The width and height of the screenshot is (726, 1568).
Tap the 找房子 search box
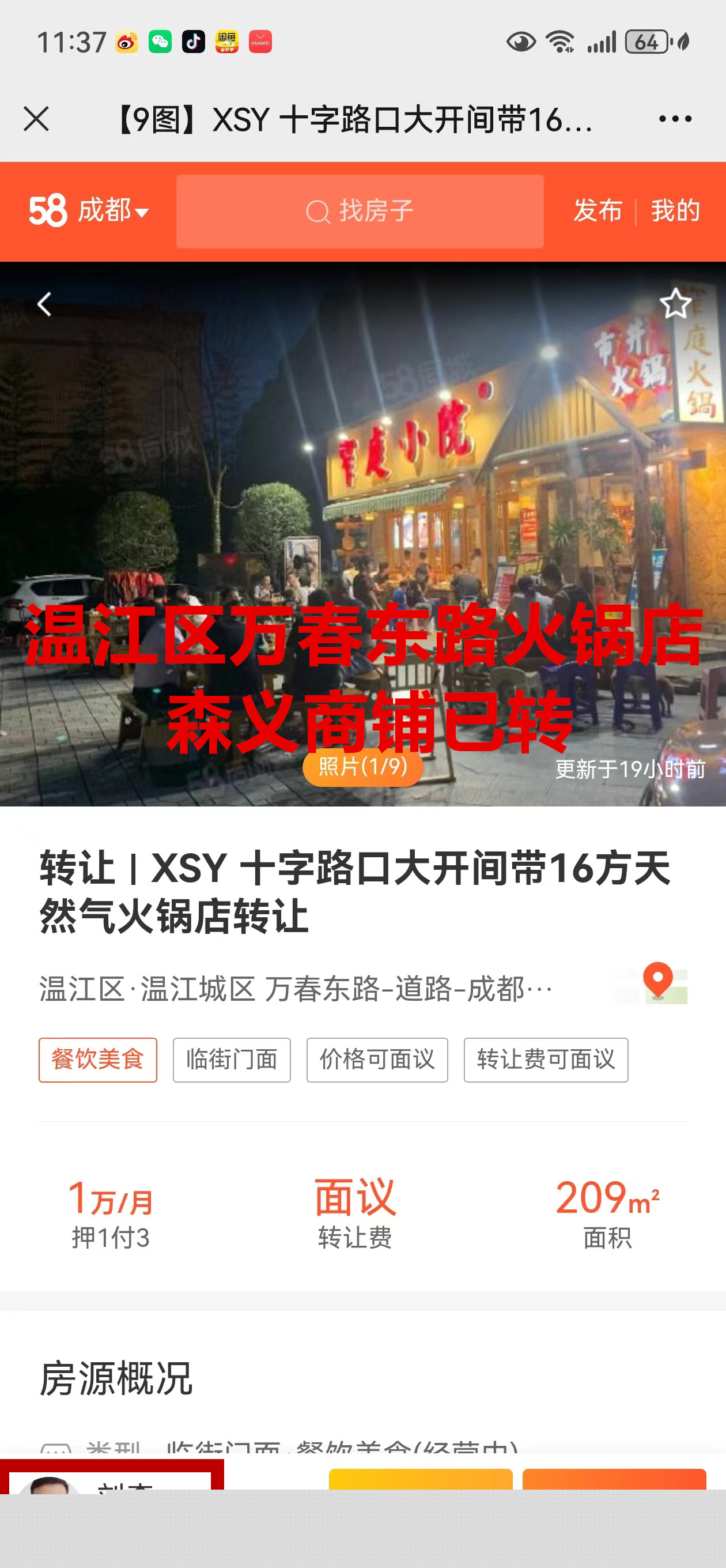(x=360, y=211)
